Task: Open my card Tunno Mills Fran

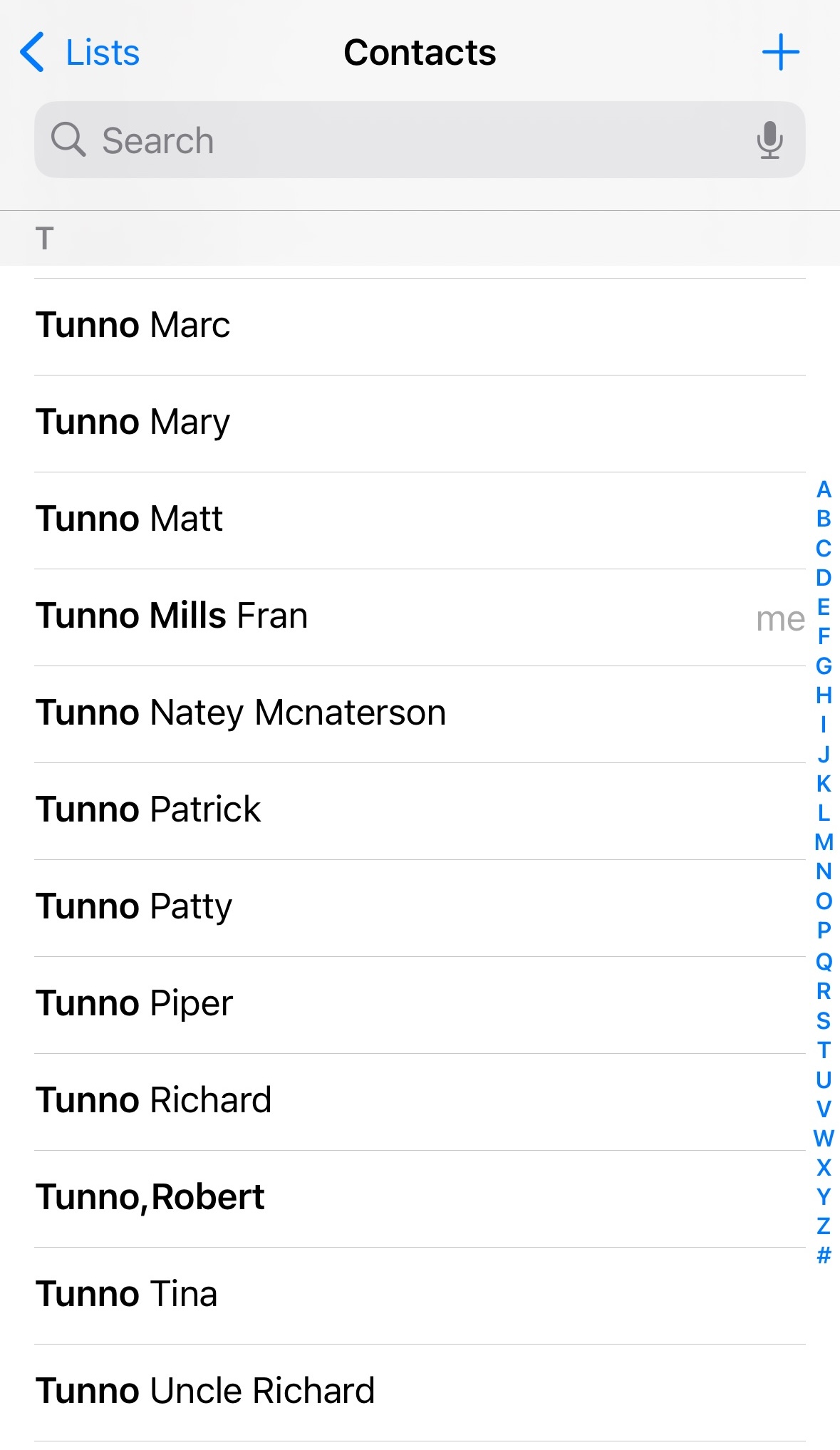Action: coord(172,616)
